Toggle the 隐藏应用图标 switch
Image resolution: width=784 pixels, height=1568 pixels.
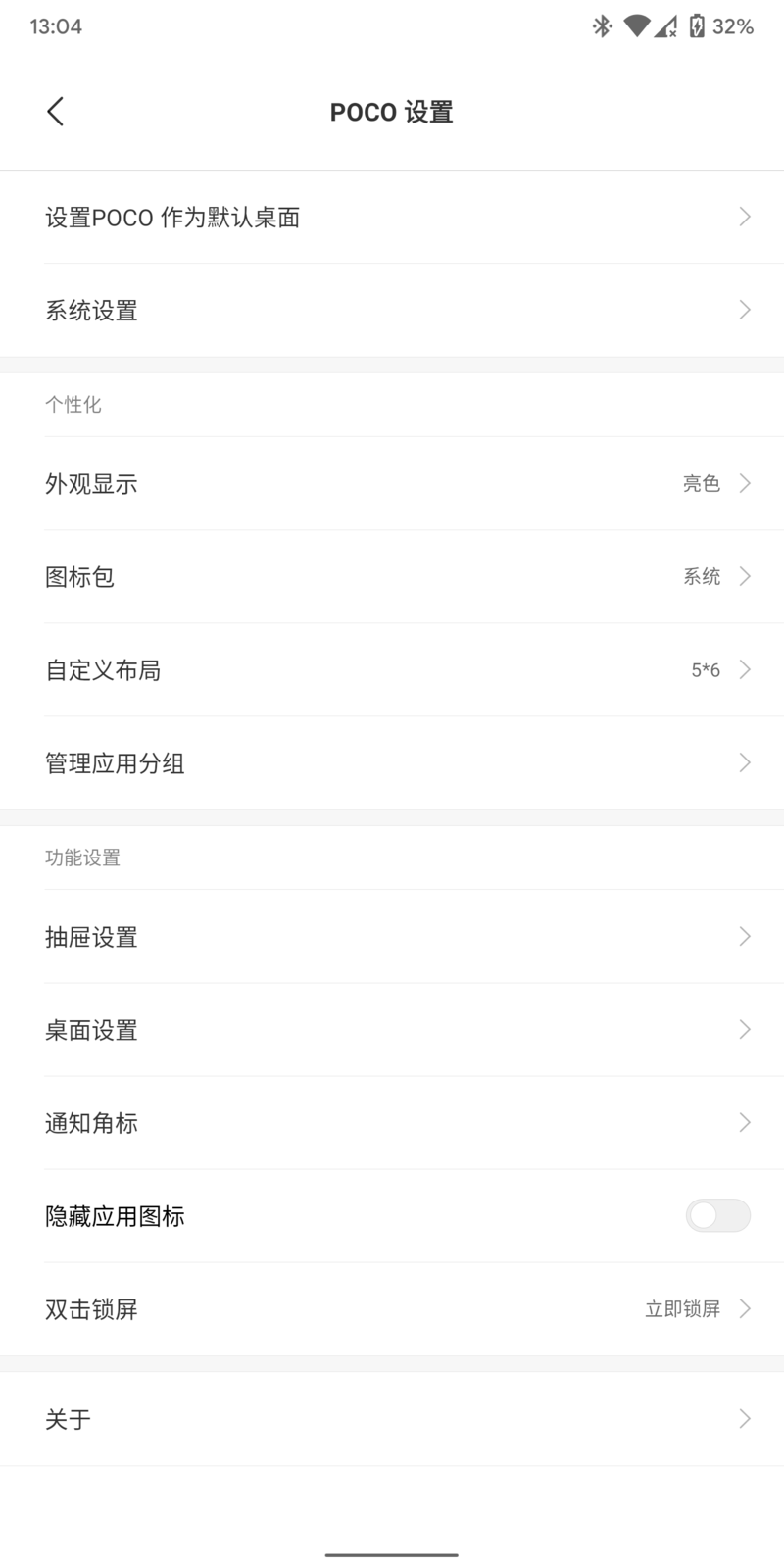coord(717,1216)
